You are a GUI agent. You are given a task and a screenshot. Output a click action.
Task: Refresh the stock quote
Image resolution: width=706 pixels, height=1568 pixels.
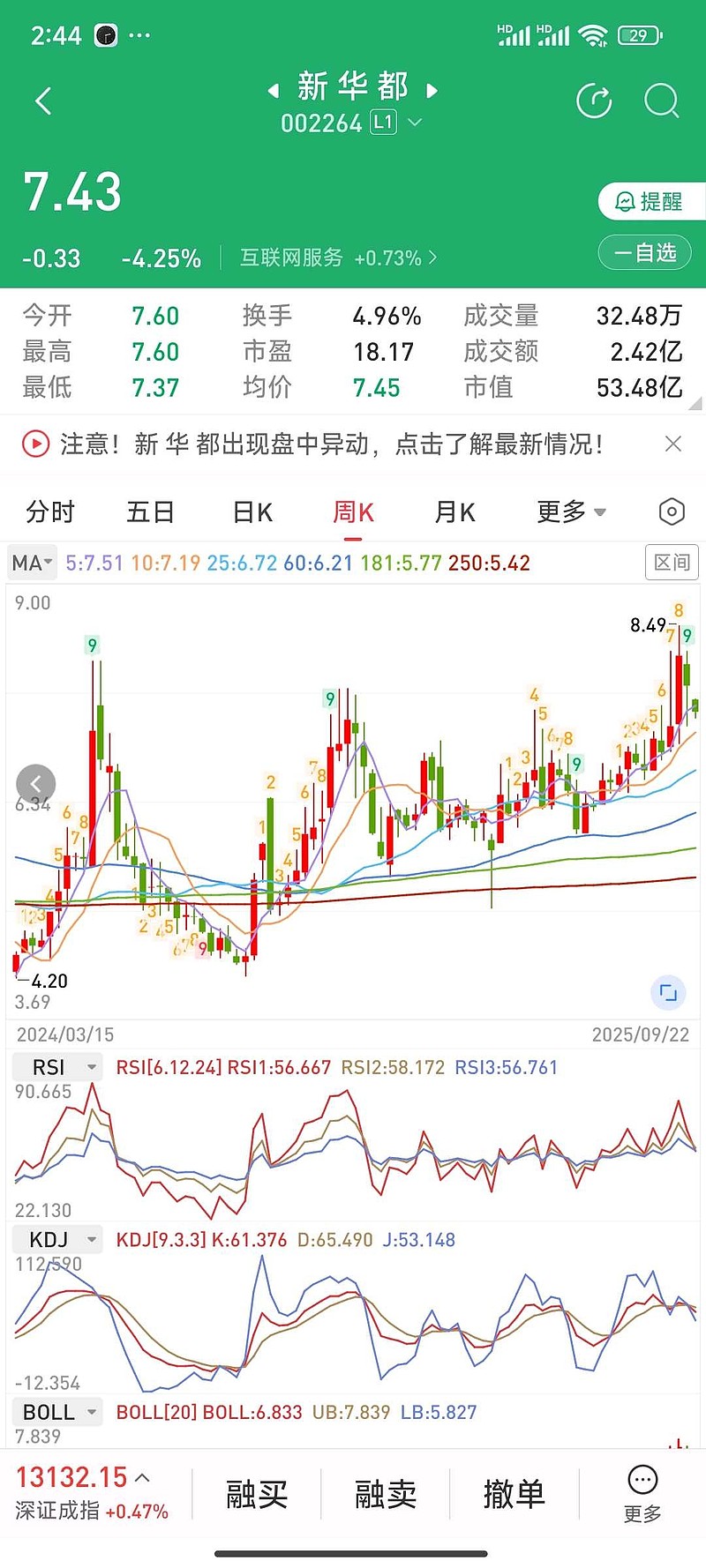[594, 101]
